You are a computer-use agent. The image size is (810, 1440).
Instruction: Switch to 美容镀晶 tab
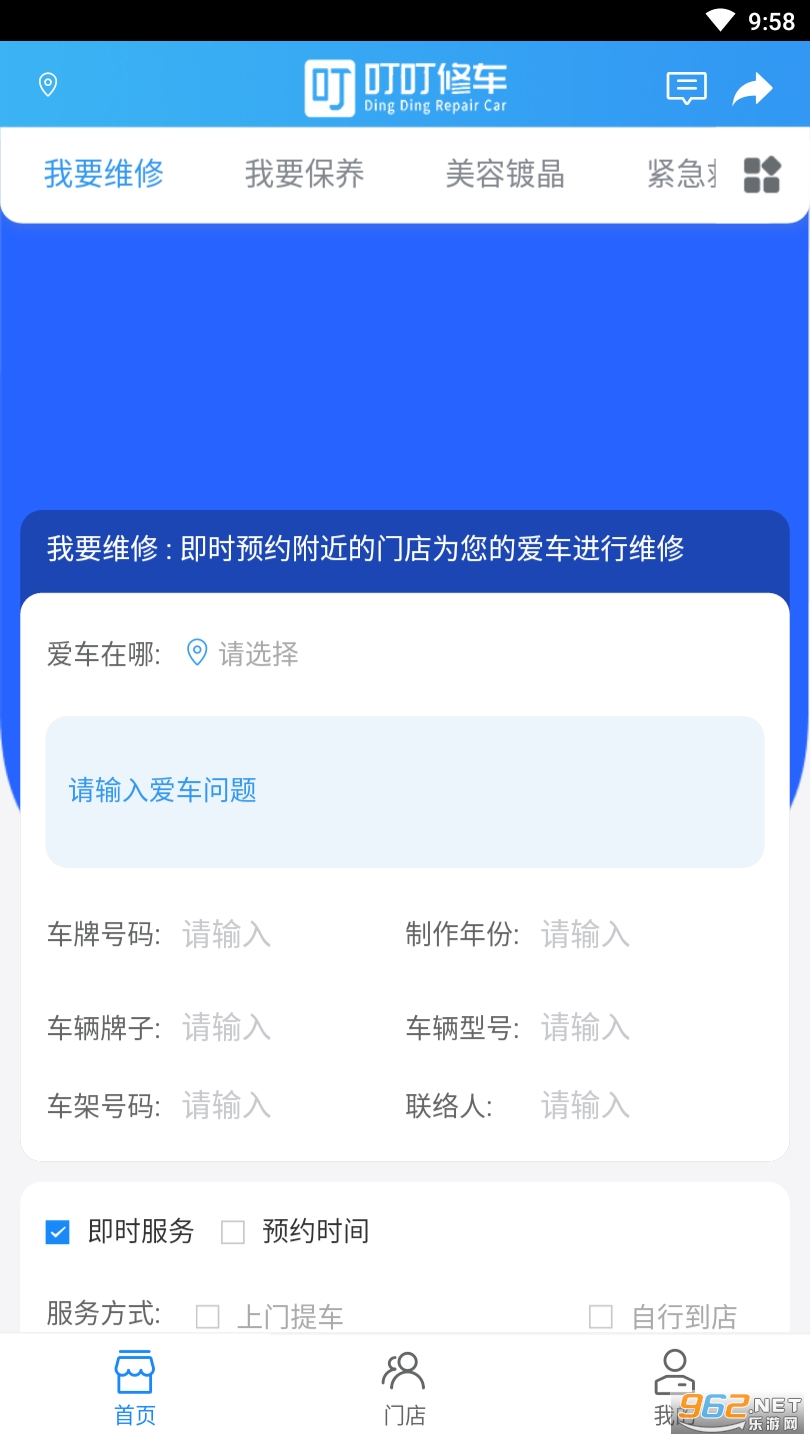(x=505, y=175)
